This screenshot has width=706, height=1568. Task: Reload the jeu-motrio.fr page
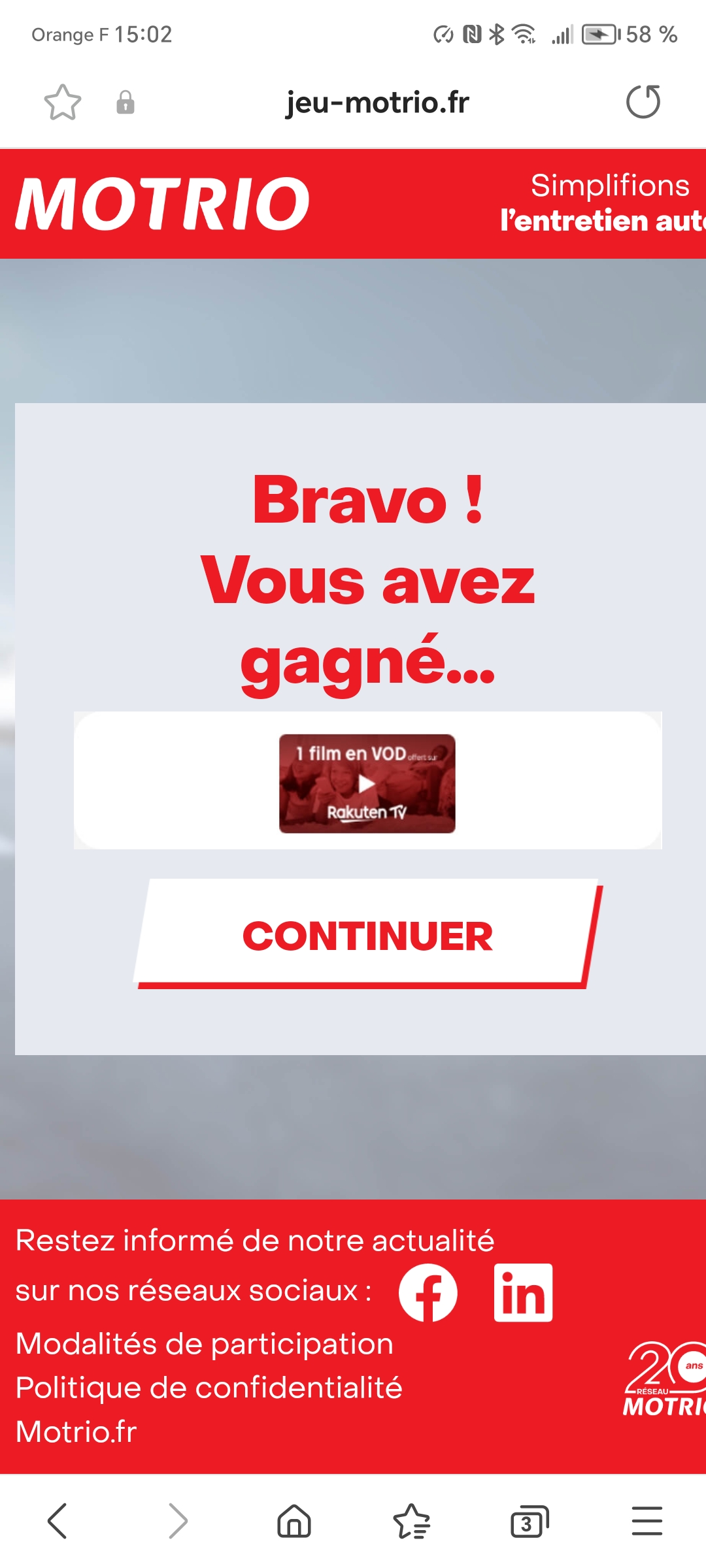643,102
